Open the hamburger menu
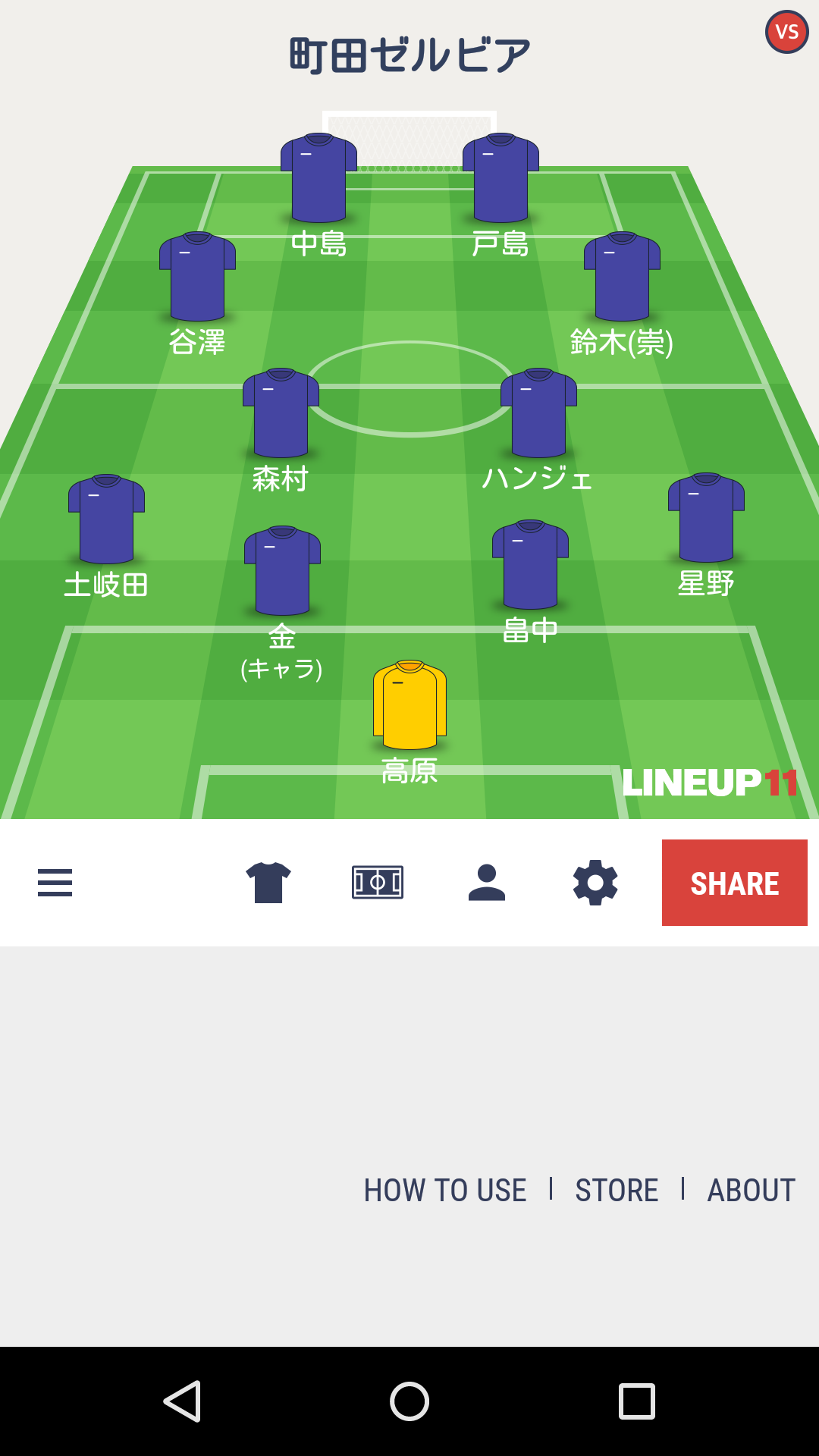819x1456 pixels. pos(55,883)
